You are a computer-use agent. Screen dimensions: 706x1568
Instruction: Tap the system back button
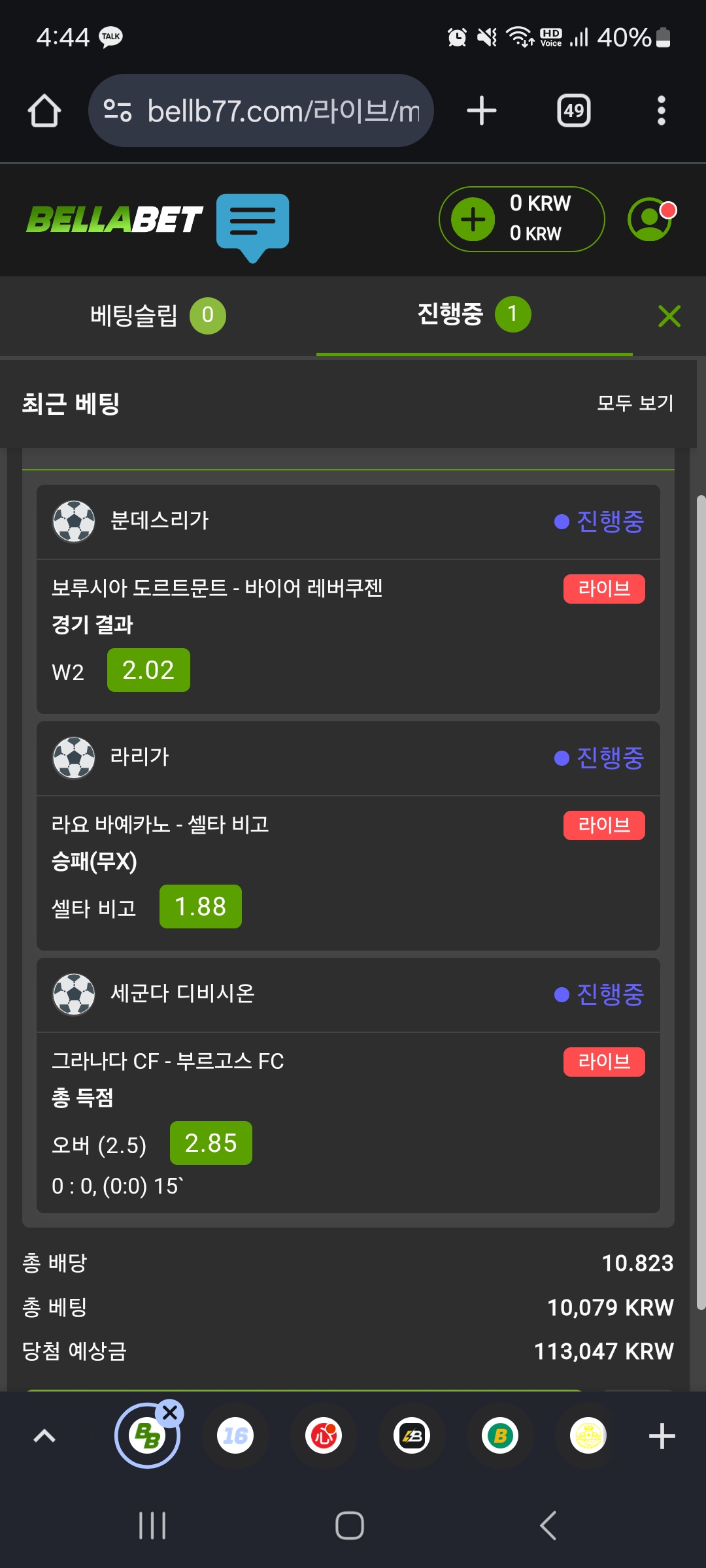[548, 1526]
